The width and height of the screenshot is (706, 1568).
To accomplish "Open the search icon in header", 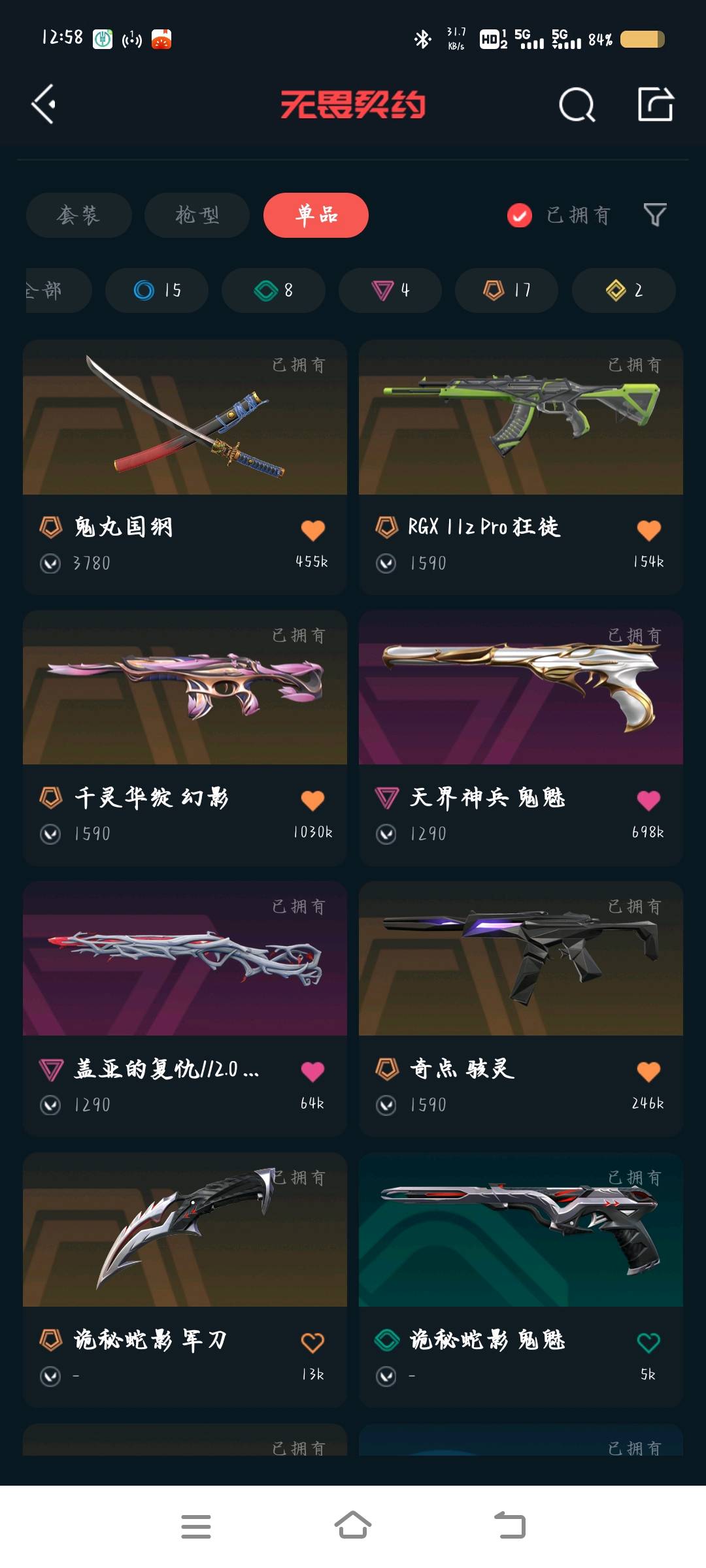I will coord(577,105).
